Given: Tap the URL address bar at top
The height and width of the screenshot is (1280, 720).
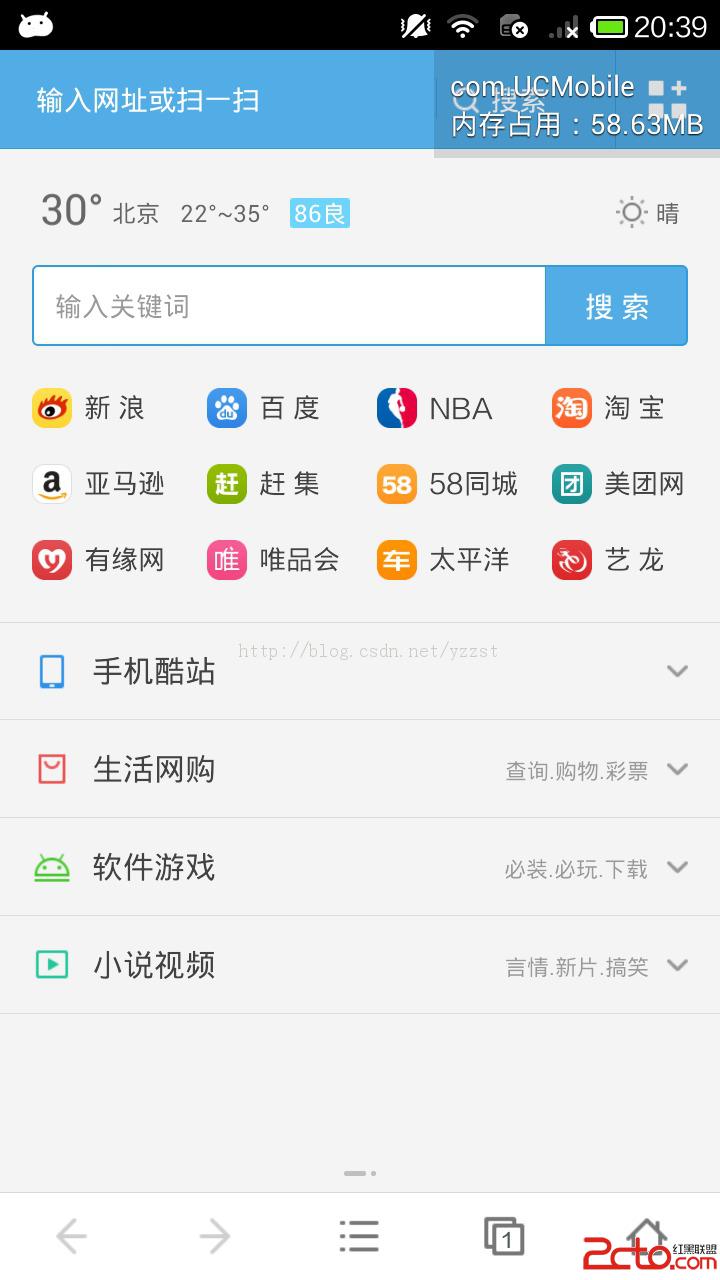Looking at the screenshot, I should pyautogui.click(x=200, y=100).
